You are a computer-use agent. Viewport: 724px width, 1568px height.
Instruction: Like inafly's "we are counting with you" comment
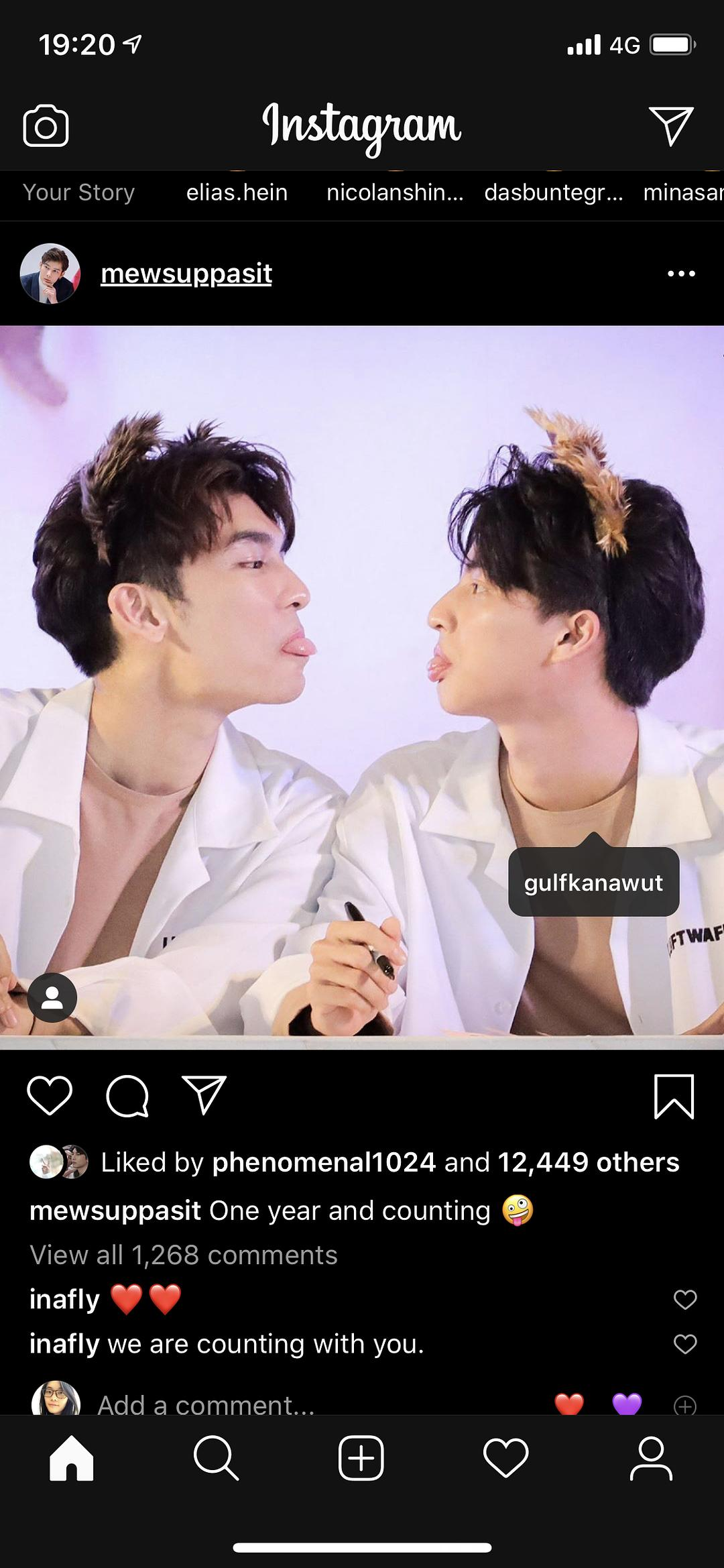684,1344
